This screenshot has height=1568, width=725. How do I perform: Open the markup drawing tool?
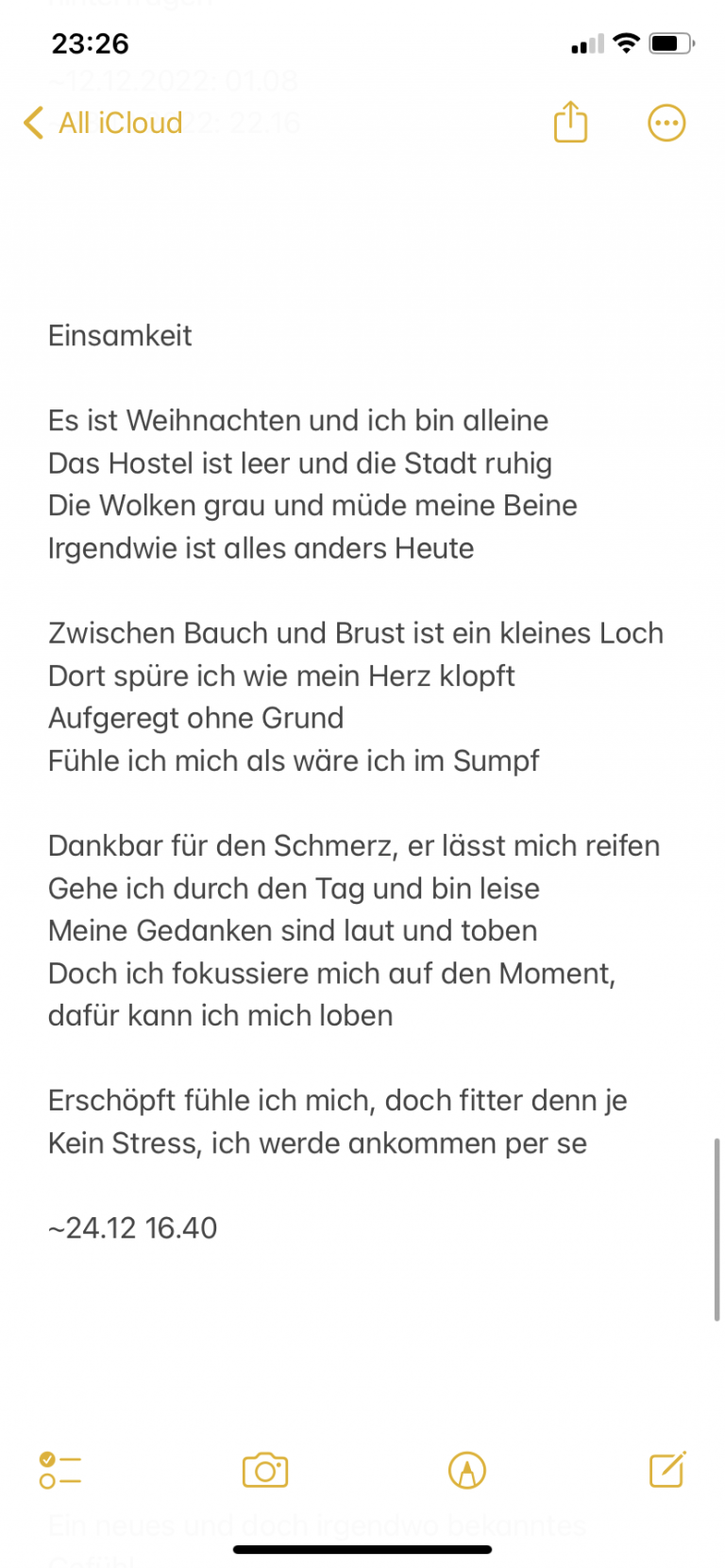point(466,1470)
